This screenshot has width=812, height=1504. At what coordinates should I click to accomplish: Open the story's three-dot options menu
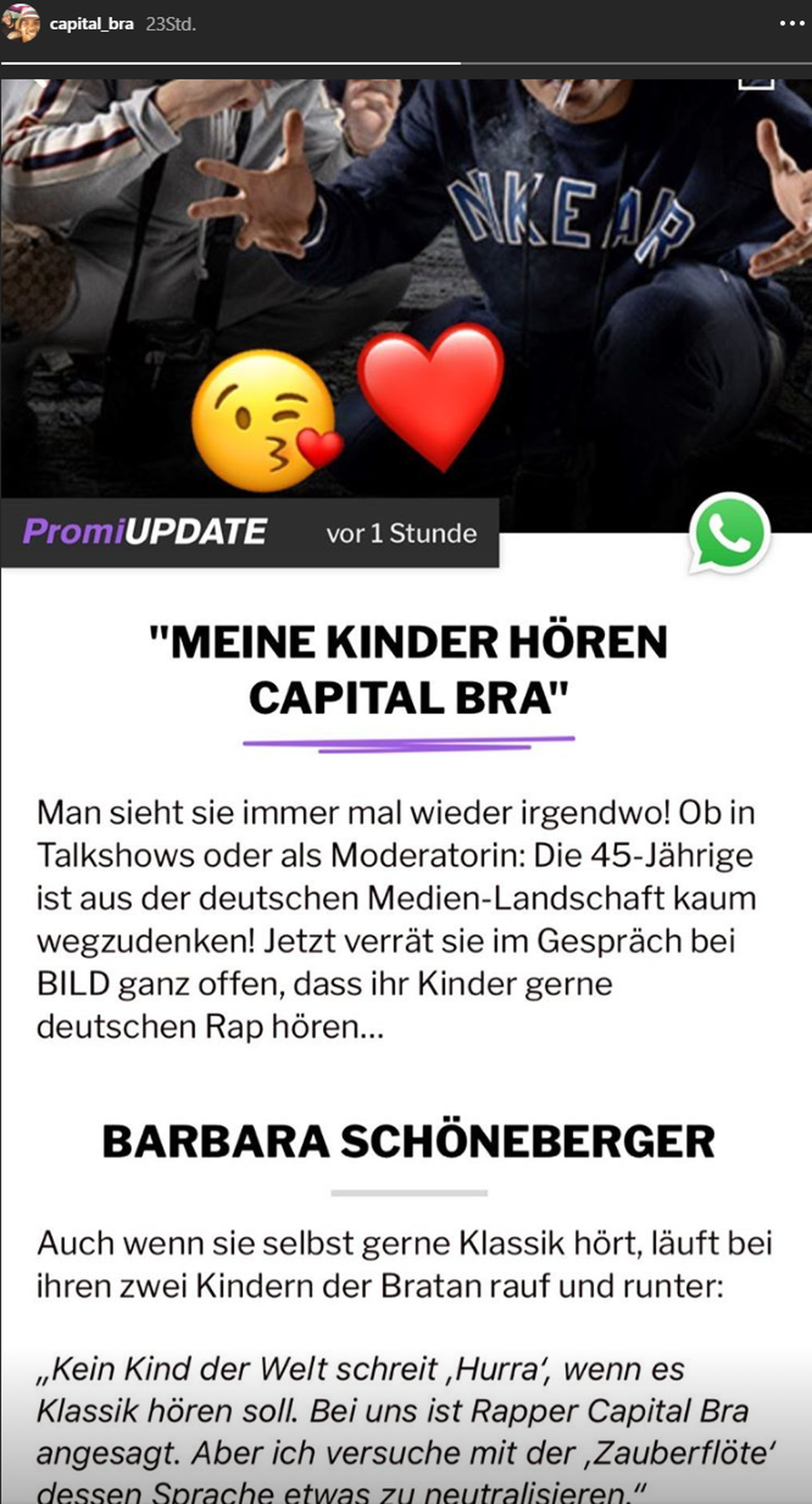click(x=791, y=24)
